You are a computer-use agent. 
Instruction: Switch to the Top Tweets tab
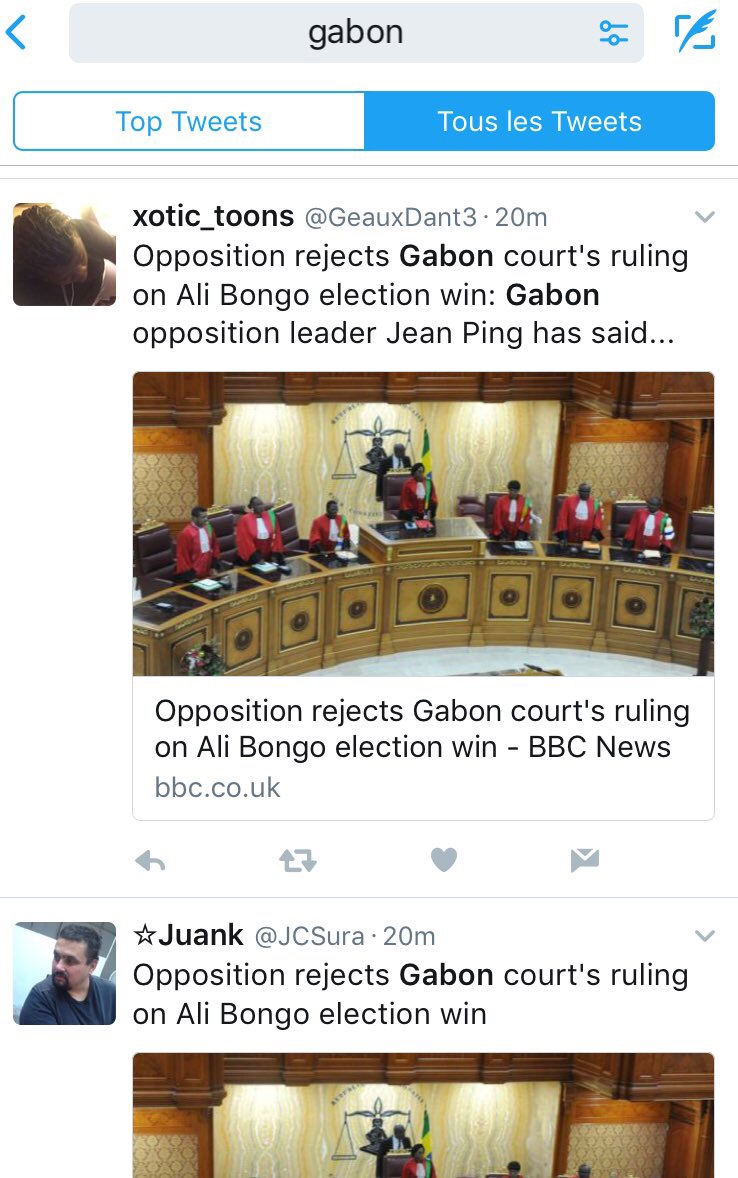188,122
